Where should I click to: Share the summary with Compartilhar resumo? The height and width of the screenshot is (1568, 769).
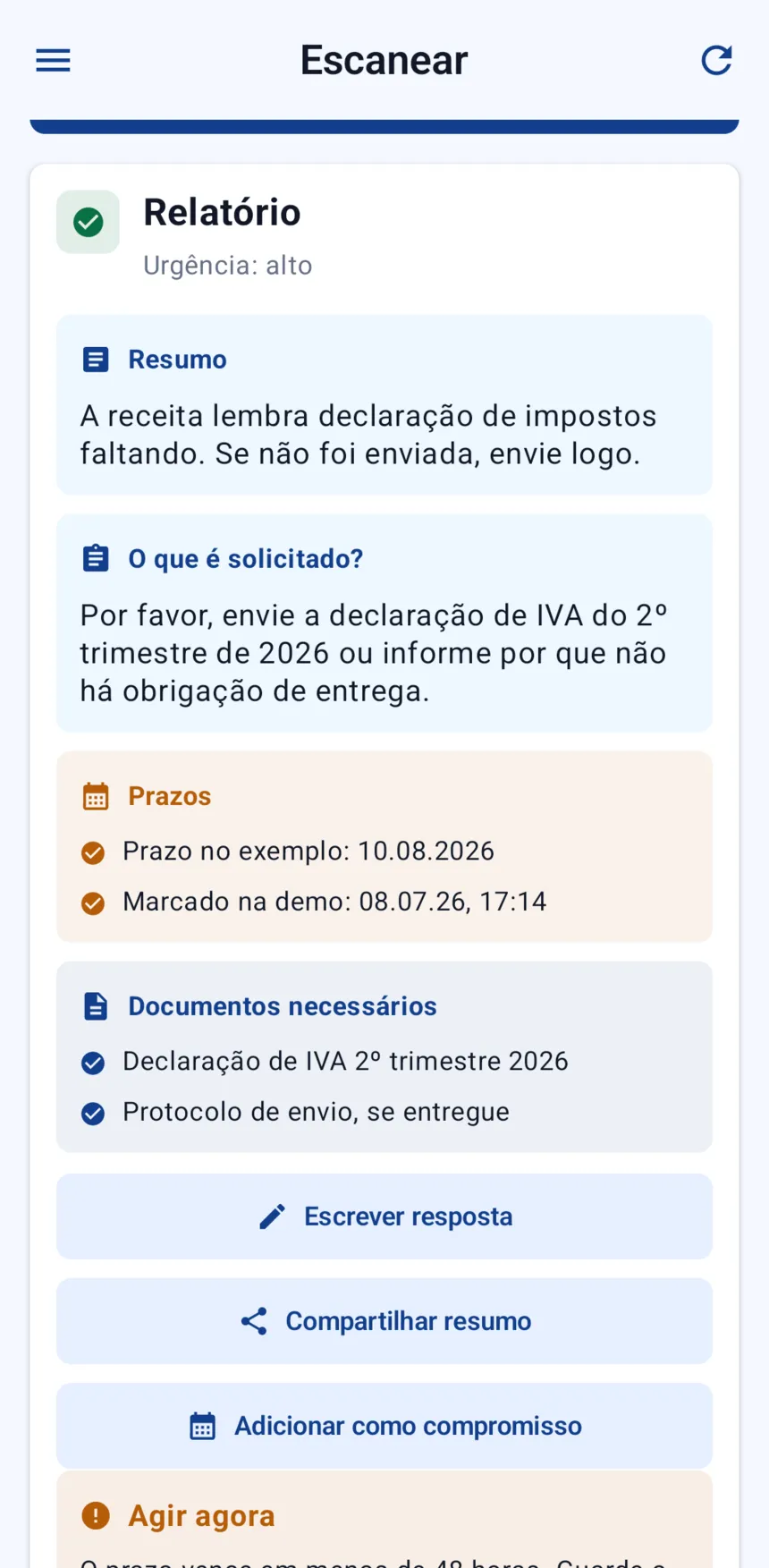(384, 1321)
